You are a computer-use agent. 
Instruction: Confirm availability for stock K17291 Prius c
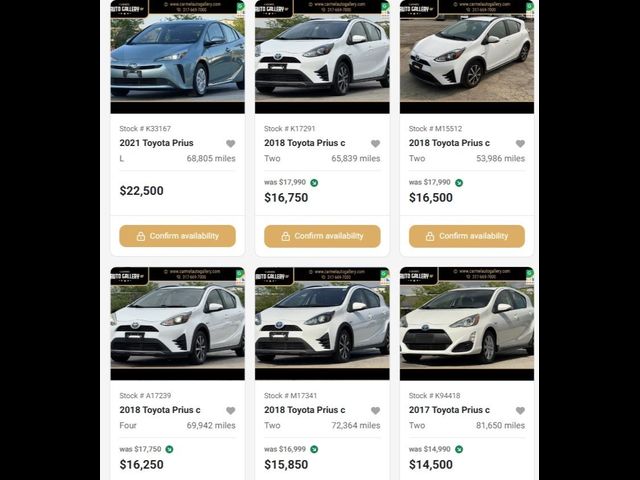click(322, 236)
